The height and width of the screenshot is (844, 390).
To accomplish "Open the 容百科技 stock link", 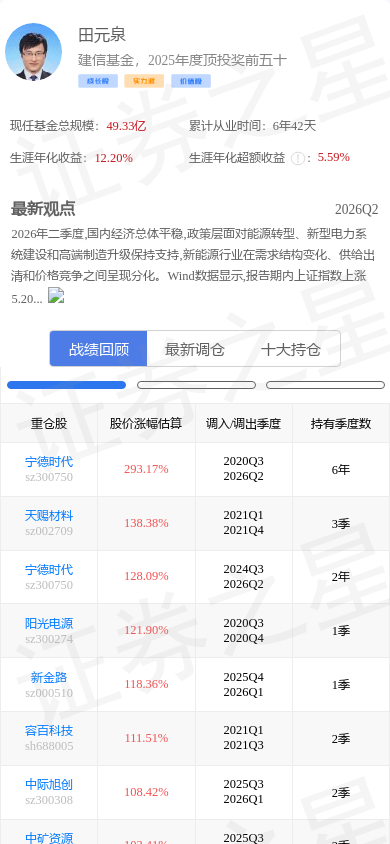I will pyautogui.click(x=49, y=730).
